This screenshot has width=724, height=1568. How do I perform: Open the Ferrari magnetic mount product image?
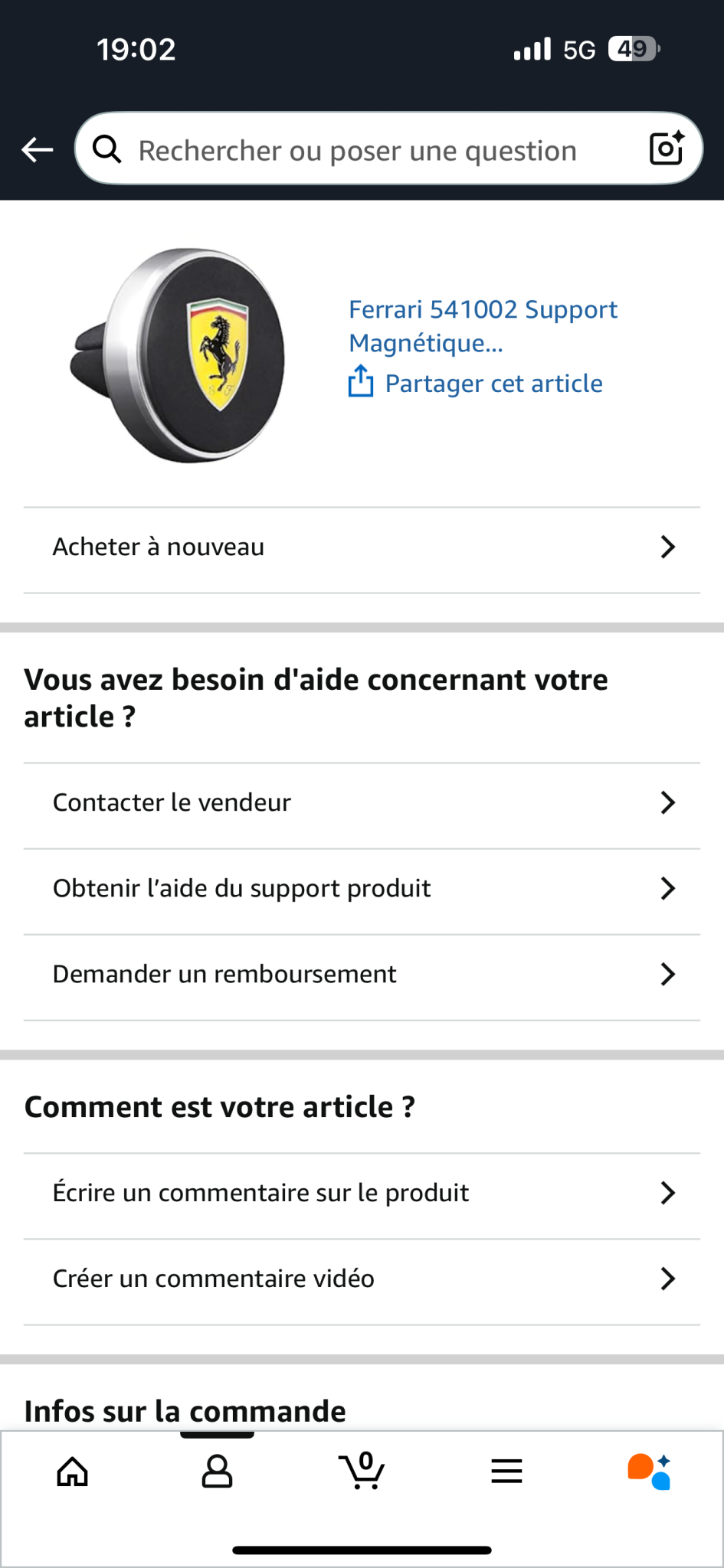(178, 354)
